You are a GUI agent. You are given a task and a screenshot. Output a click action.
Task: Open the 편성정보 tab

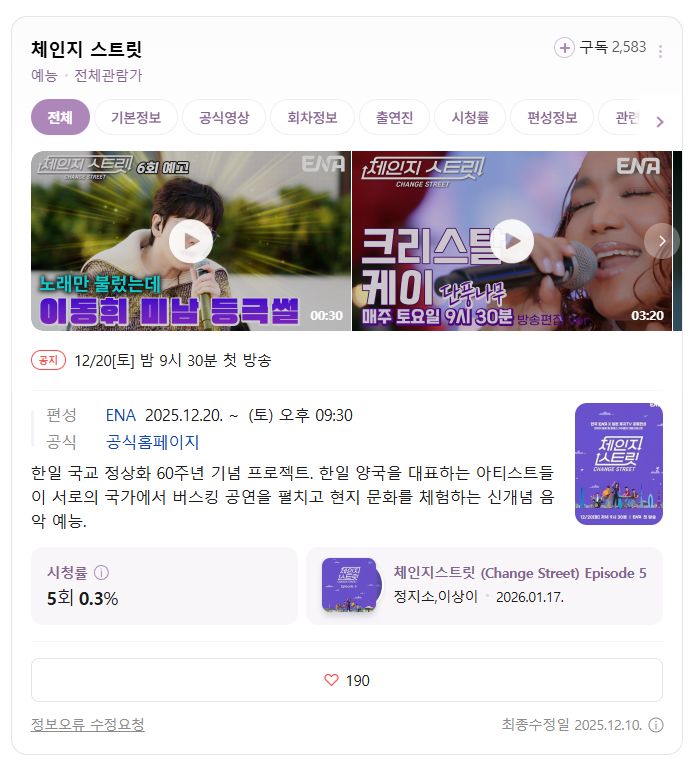tap(552, 117)
